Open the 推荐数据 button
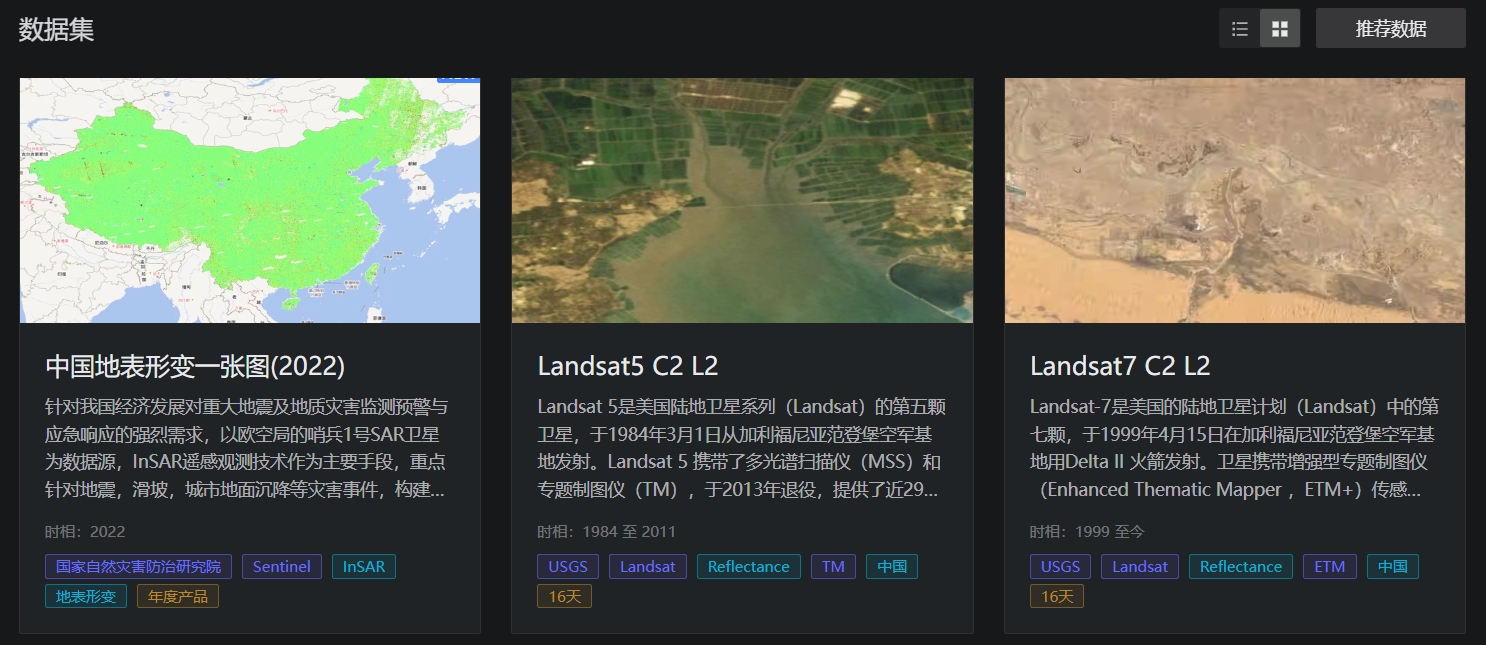The width and height of the screenshot is (1486, 645). click(x=1390, y=29)
